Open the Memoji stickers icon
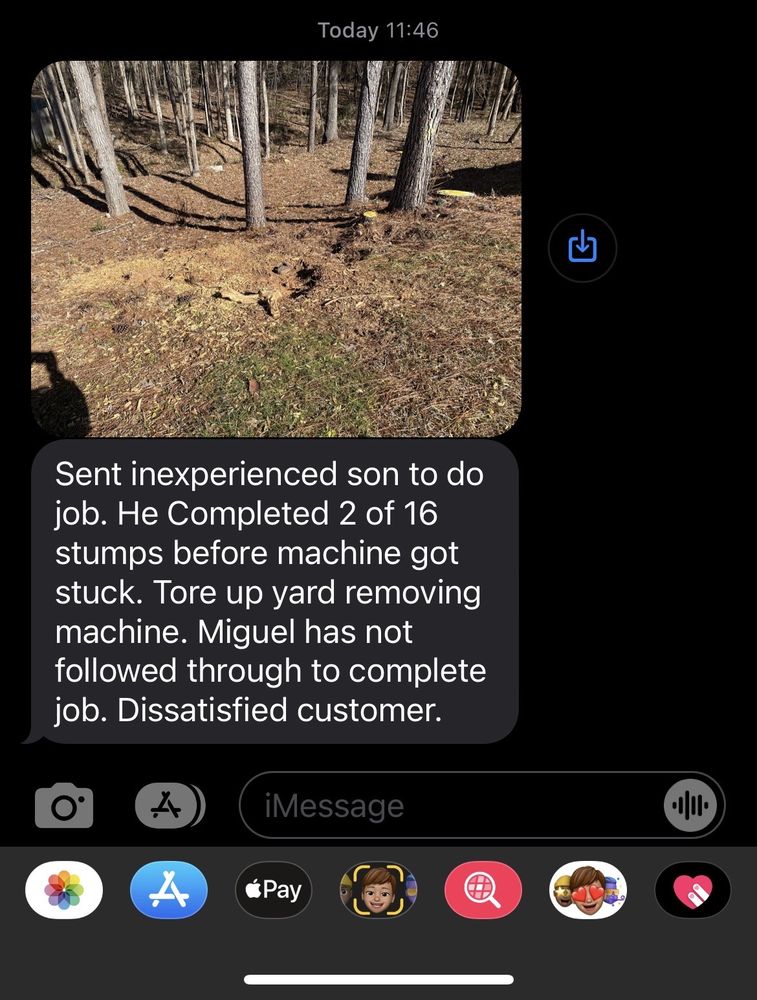This screenshot has width=757, height=1000. (x=378, y=889)
